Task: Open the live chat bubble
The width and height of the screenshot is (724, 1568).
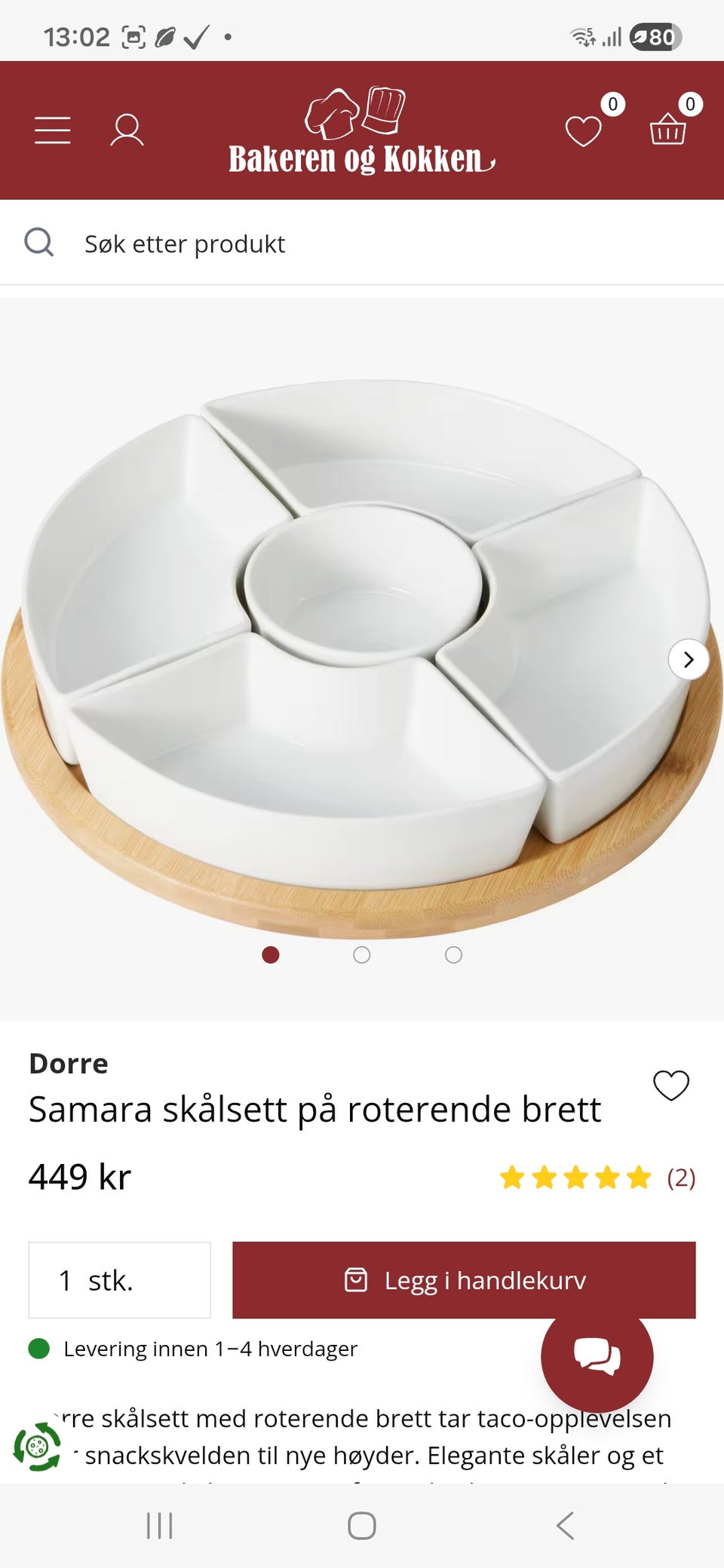Action: pyautogui.click(x=597, y=1356)
